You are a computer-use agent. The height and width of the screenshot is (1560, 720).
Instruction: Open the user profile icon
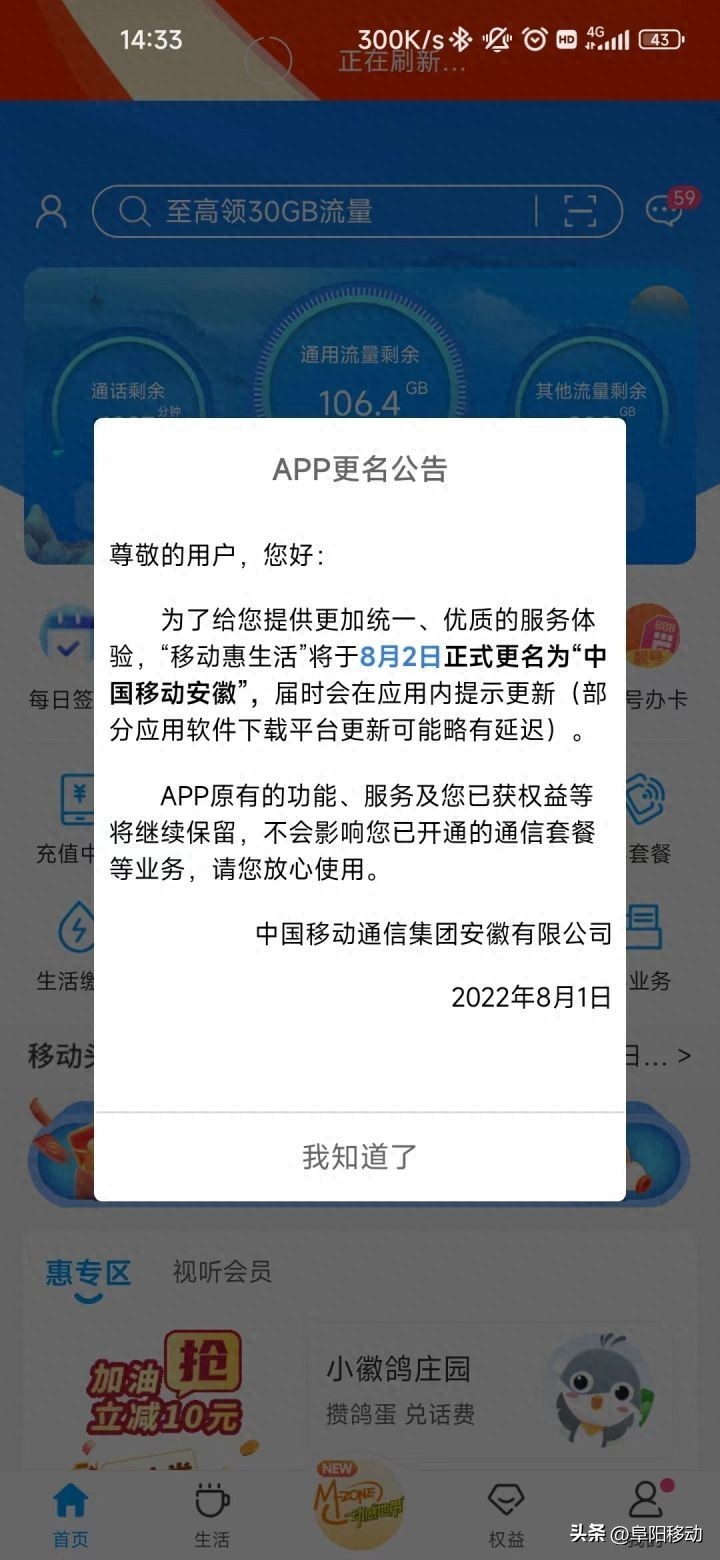[51, 211]
